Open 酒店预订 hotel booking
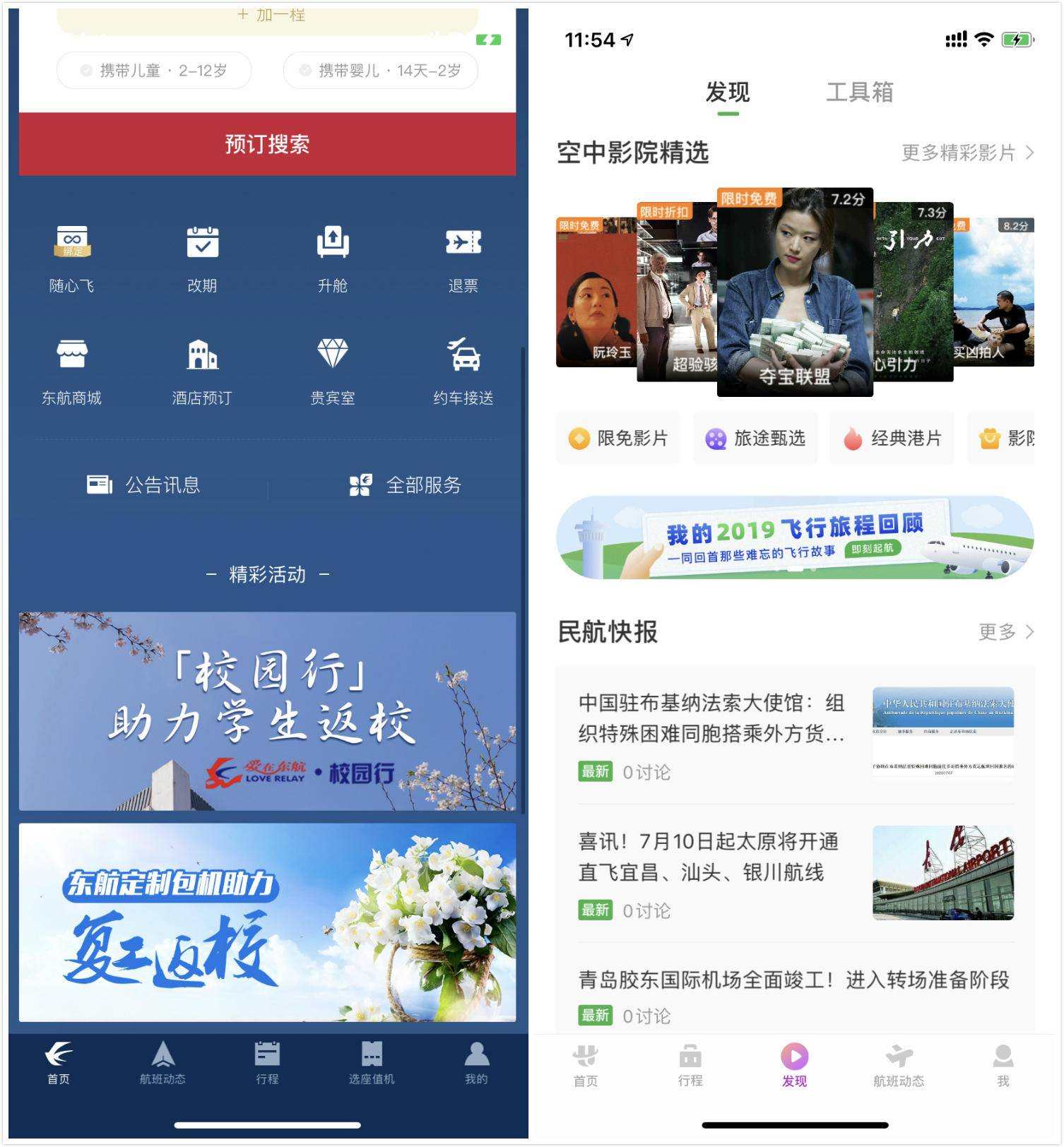This screenshot has width=1064, height=1147. (x=202, y=370)
